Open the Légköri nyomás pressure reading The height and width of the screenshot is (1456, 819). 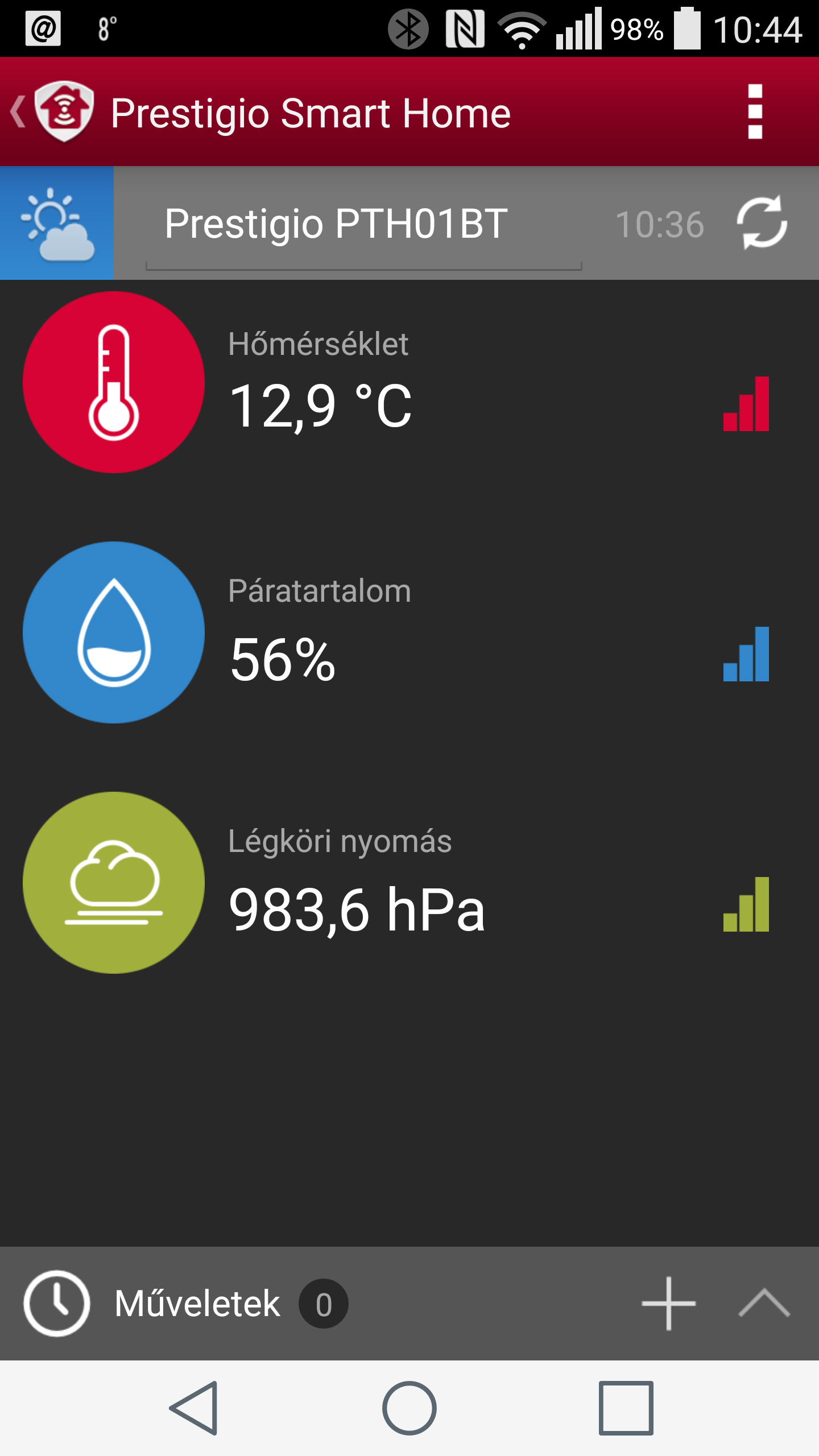click(409, 883)
